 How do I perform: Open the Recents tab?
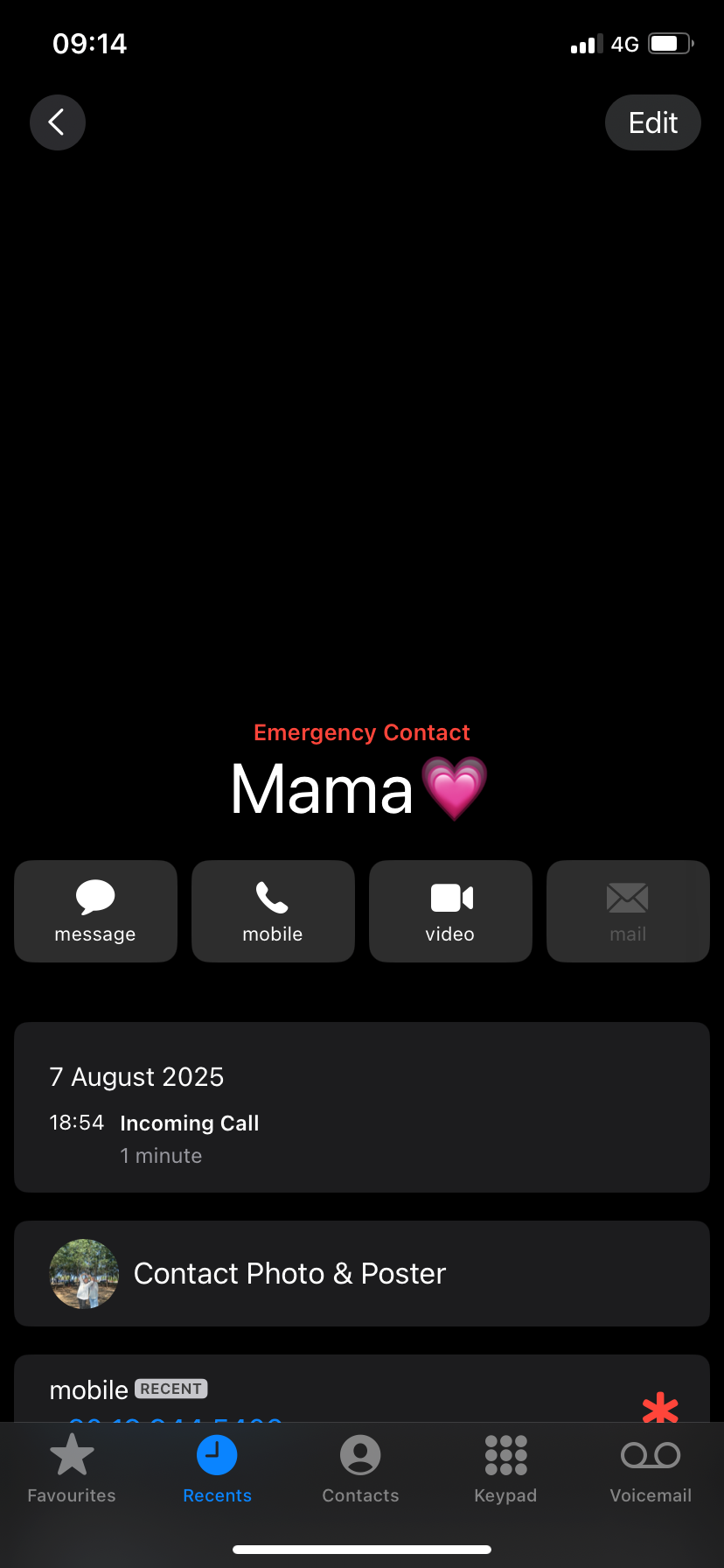[217, 1468]
